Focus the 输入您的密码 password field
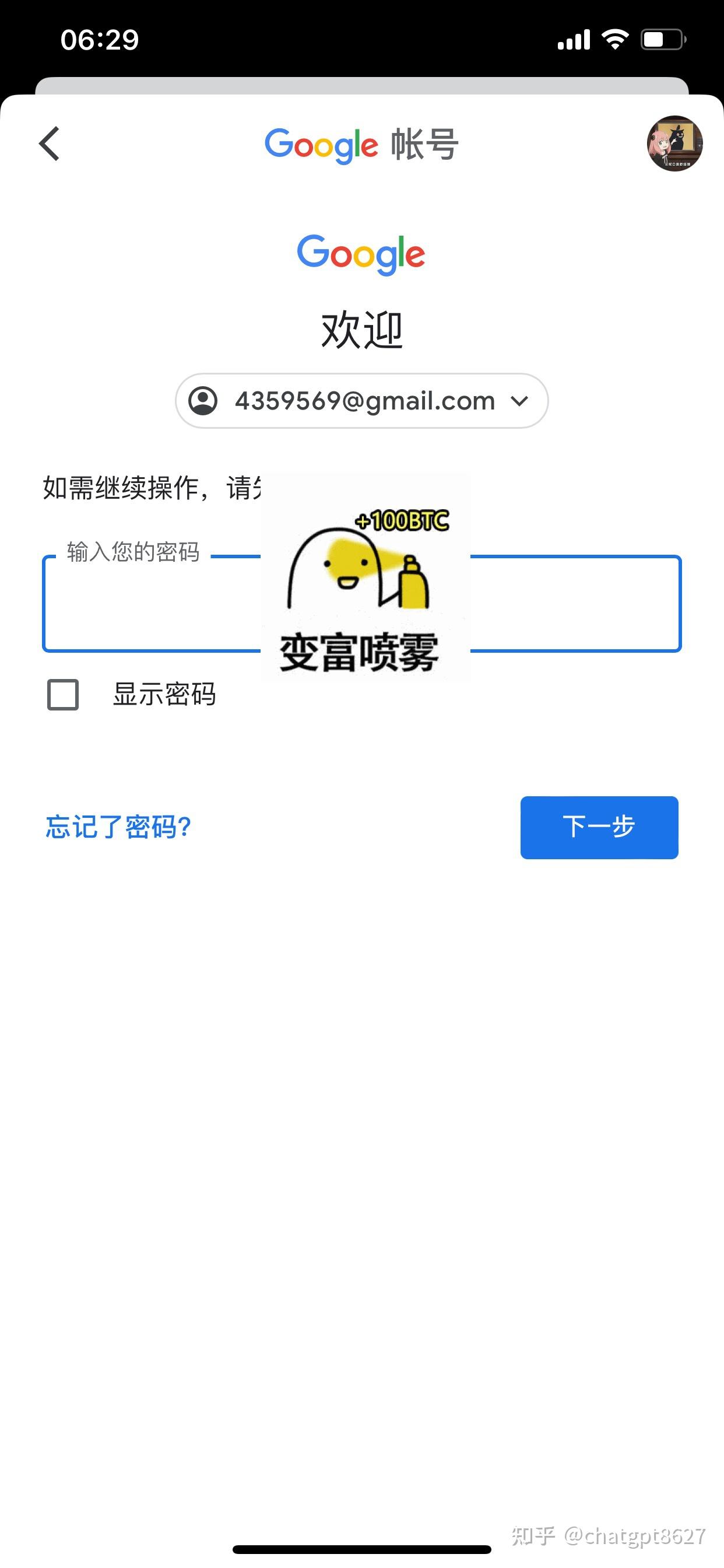Viewport: 724px width, 1568px height. coord(152,604)
